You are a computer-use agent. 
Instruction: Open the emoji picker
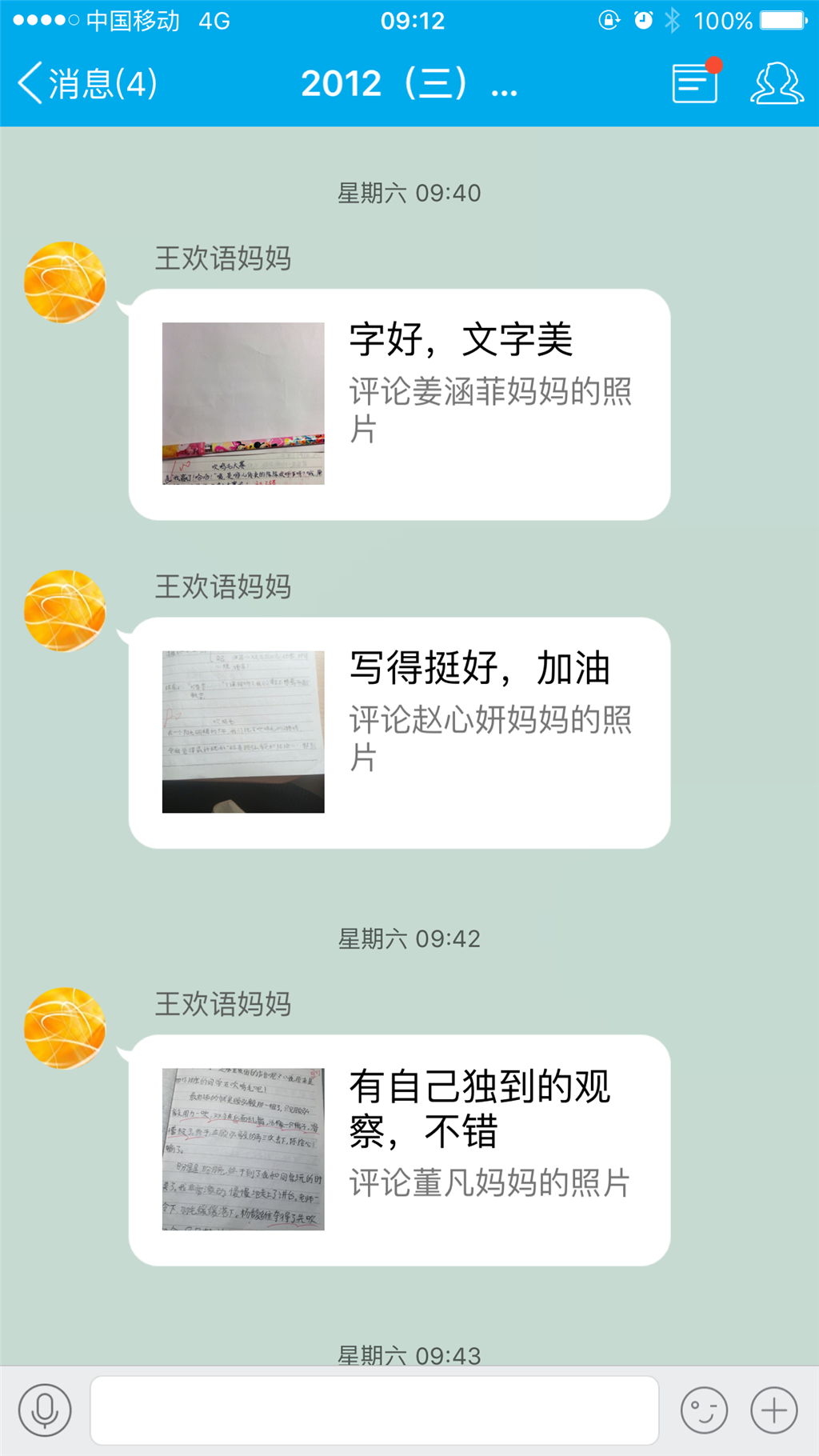coord(704,1410)
